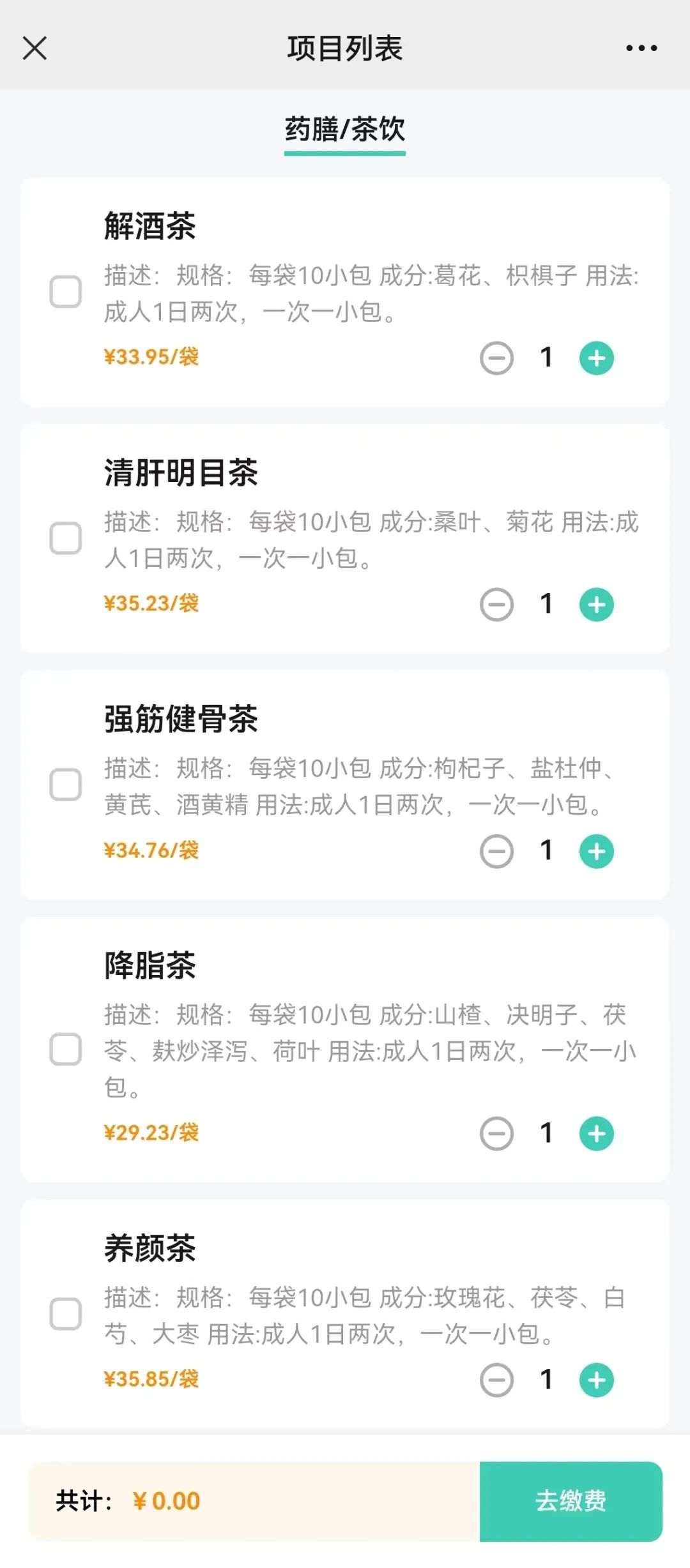Viewport: 690px width, 1568px height.
Task: Add another bag of 养颜茶
Action: tap(597, 1380)
